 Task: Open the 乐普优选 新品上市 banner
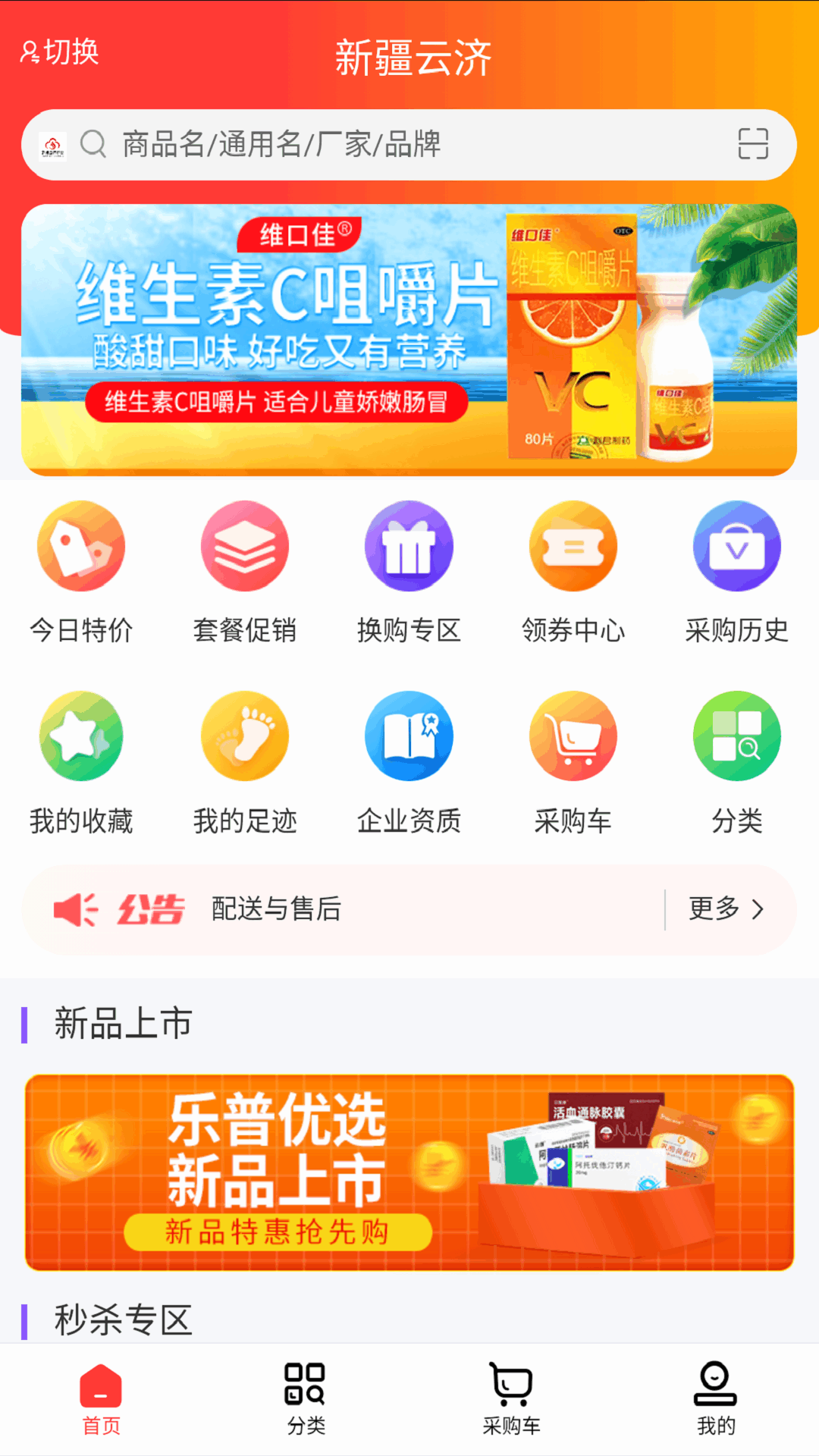click(409, 1172)
